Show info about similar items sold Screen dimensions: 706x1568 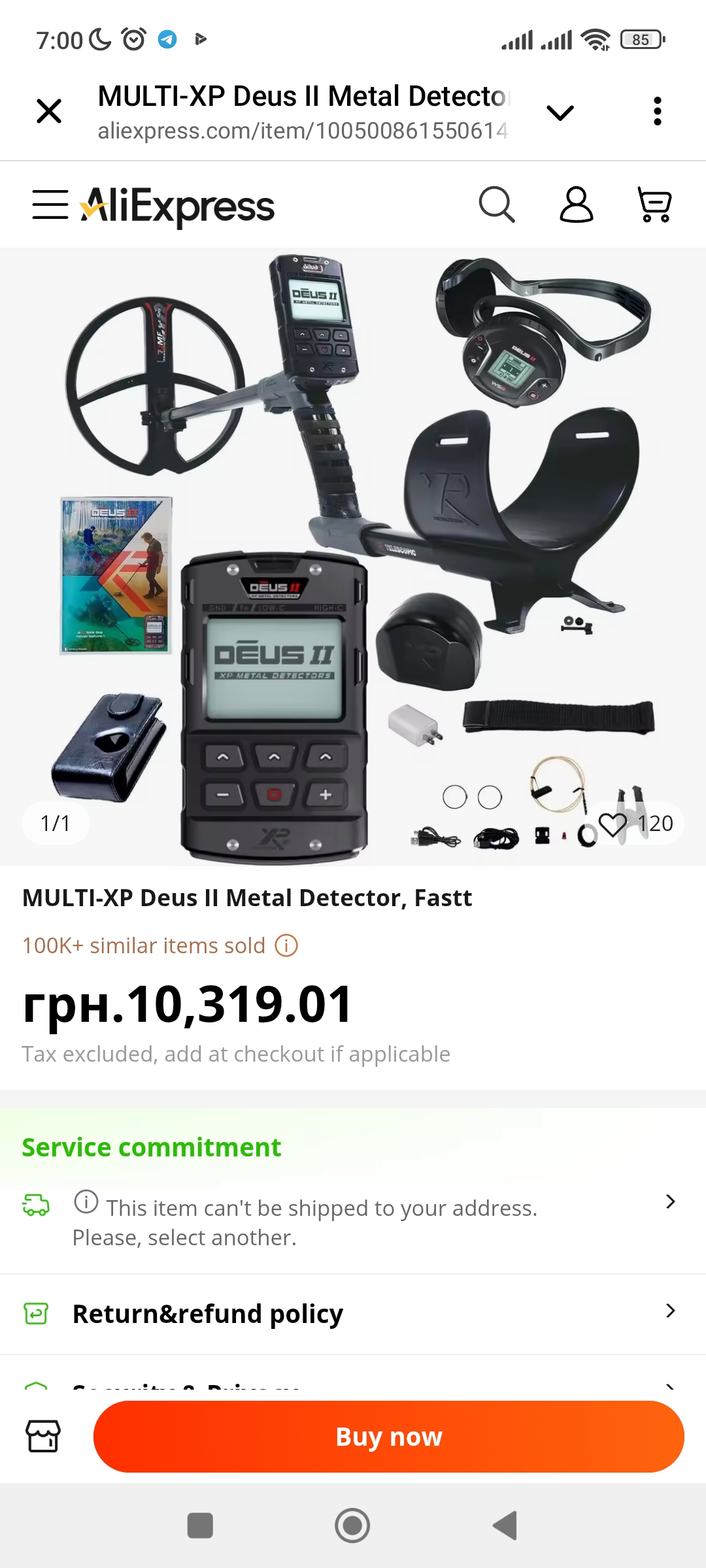pos(286,945)
